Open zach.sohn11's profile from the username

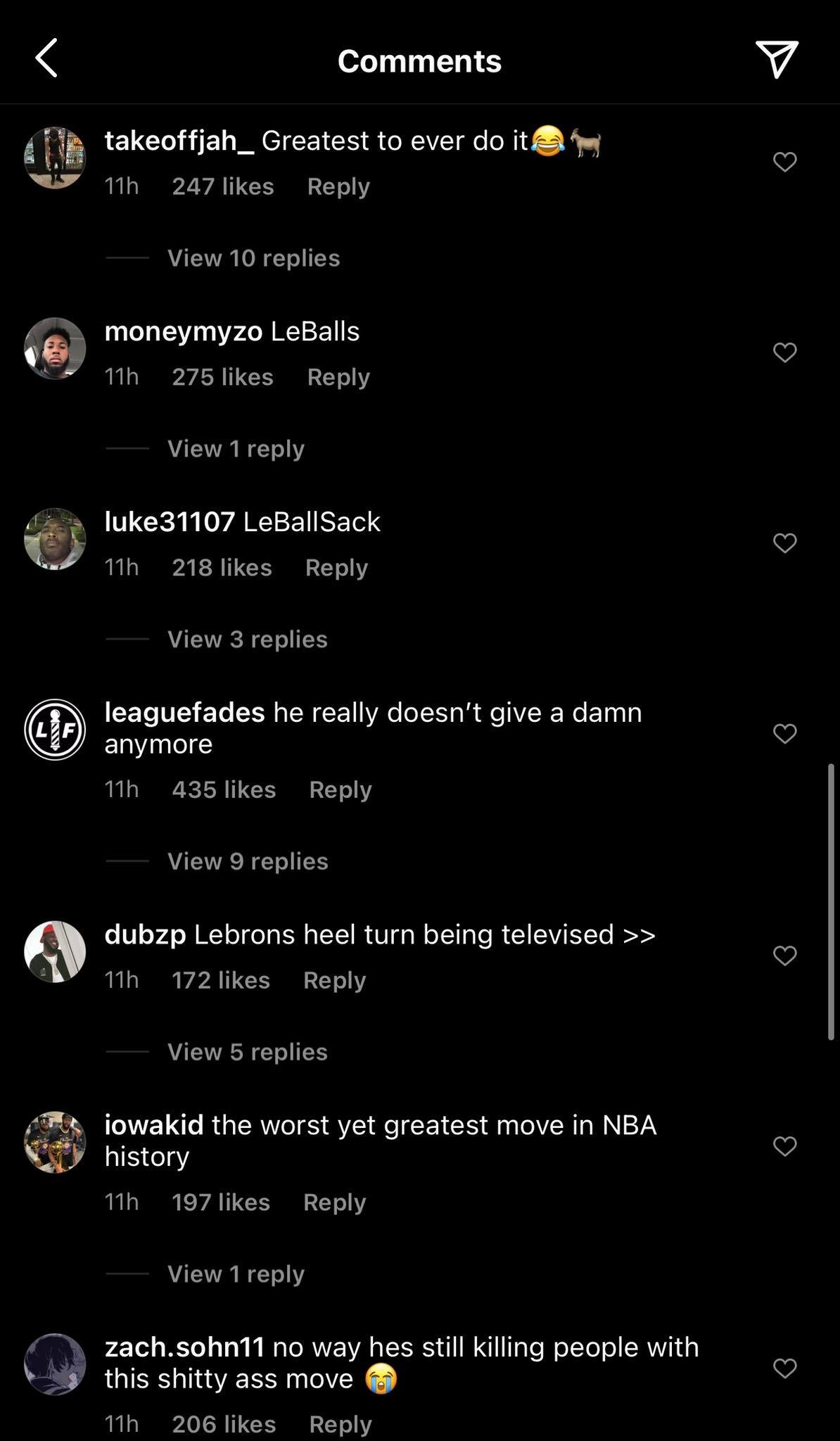184,1347
